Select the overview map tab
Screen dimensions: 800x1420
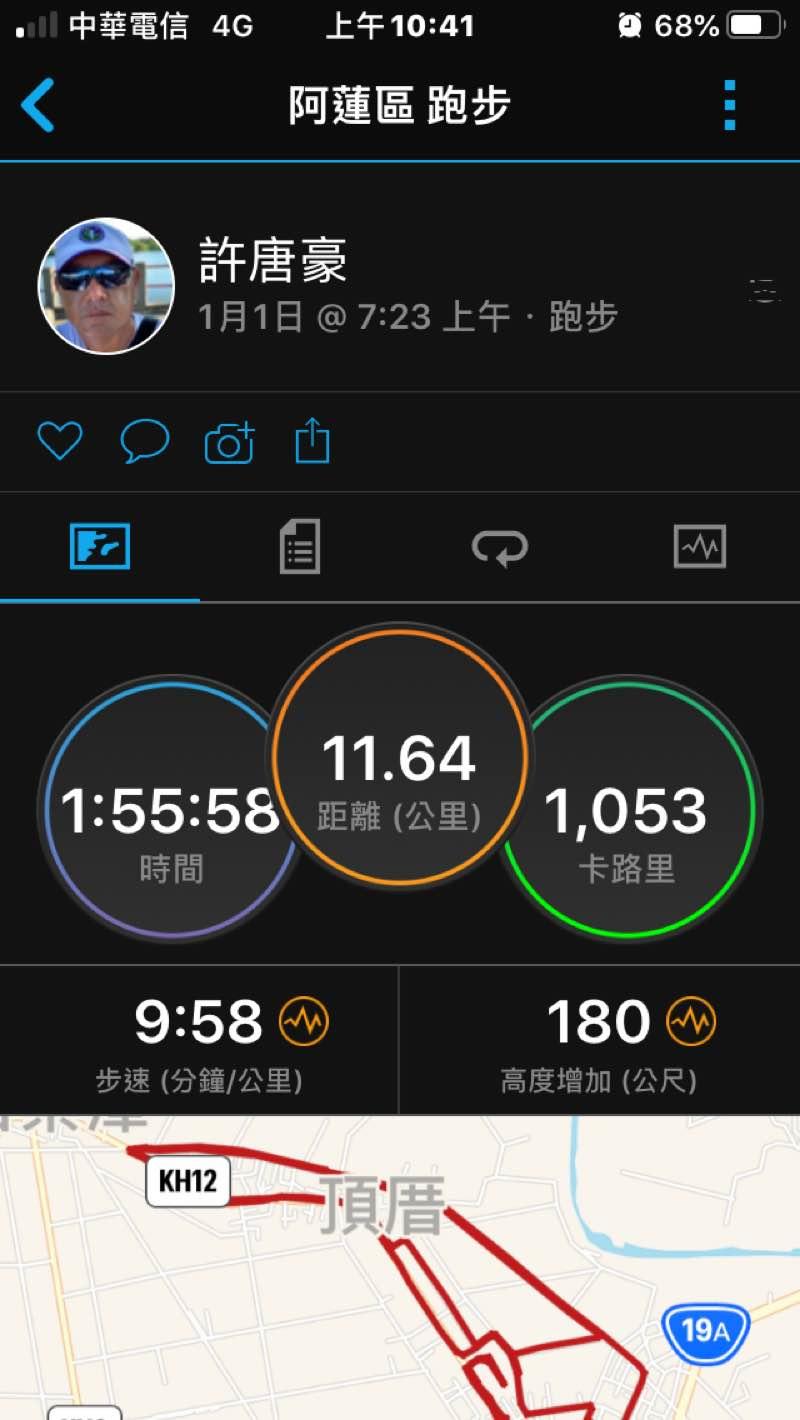click(x=100, y=547)
